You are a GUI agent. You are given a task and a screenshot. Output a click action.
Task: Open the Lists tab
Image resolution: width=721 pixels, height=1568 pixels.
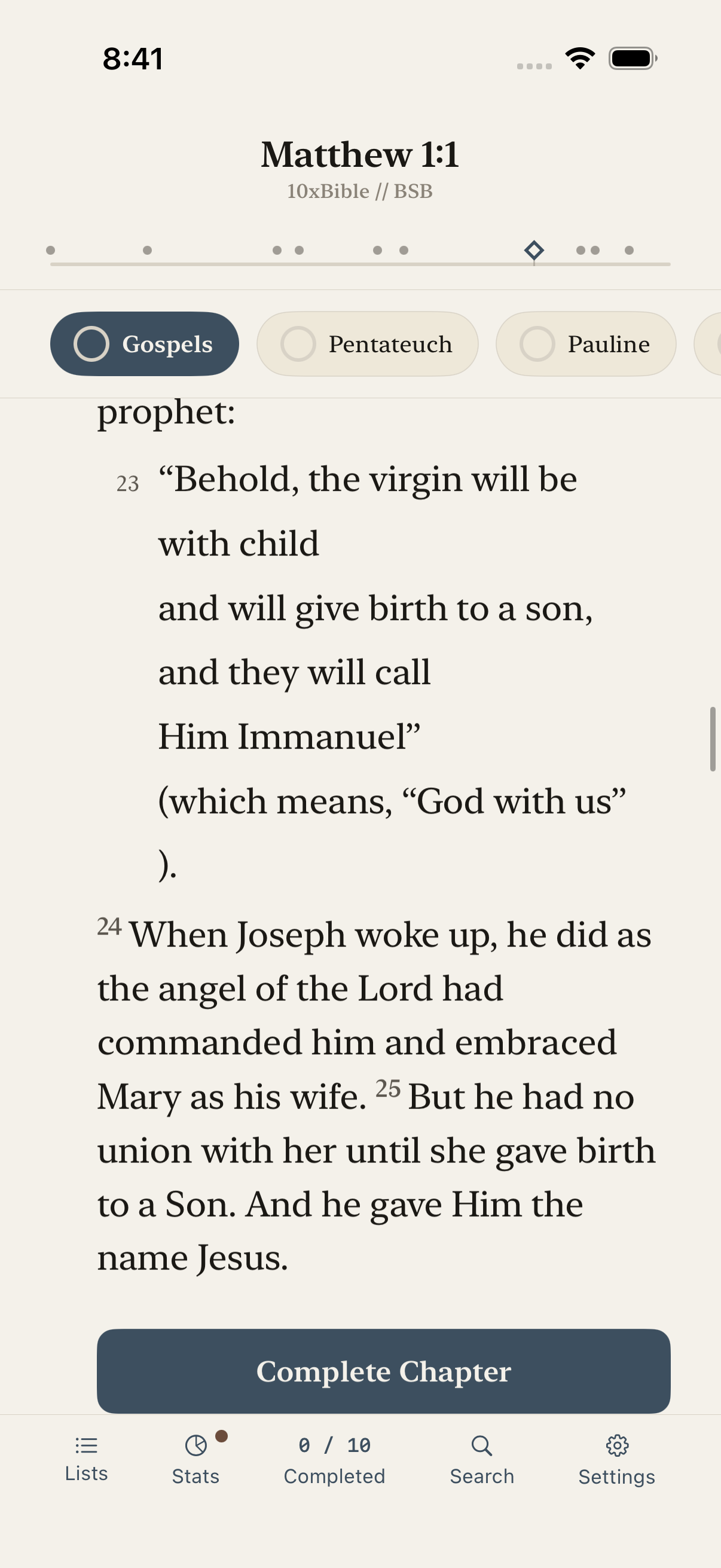pyautogui.click(x=87, y=1460)
